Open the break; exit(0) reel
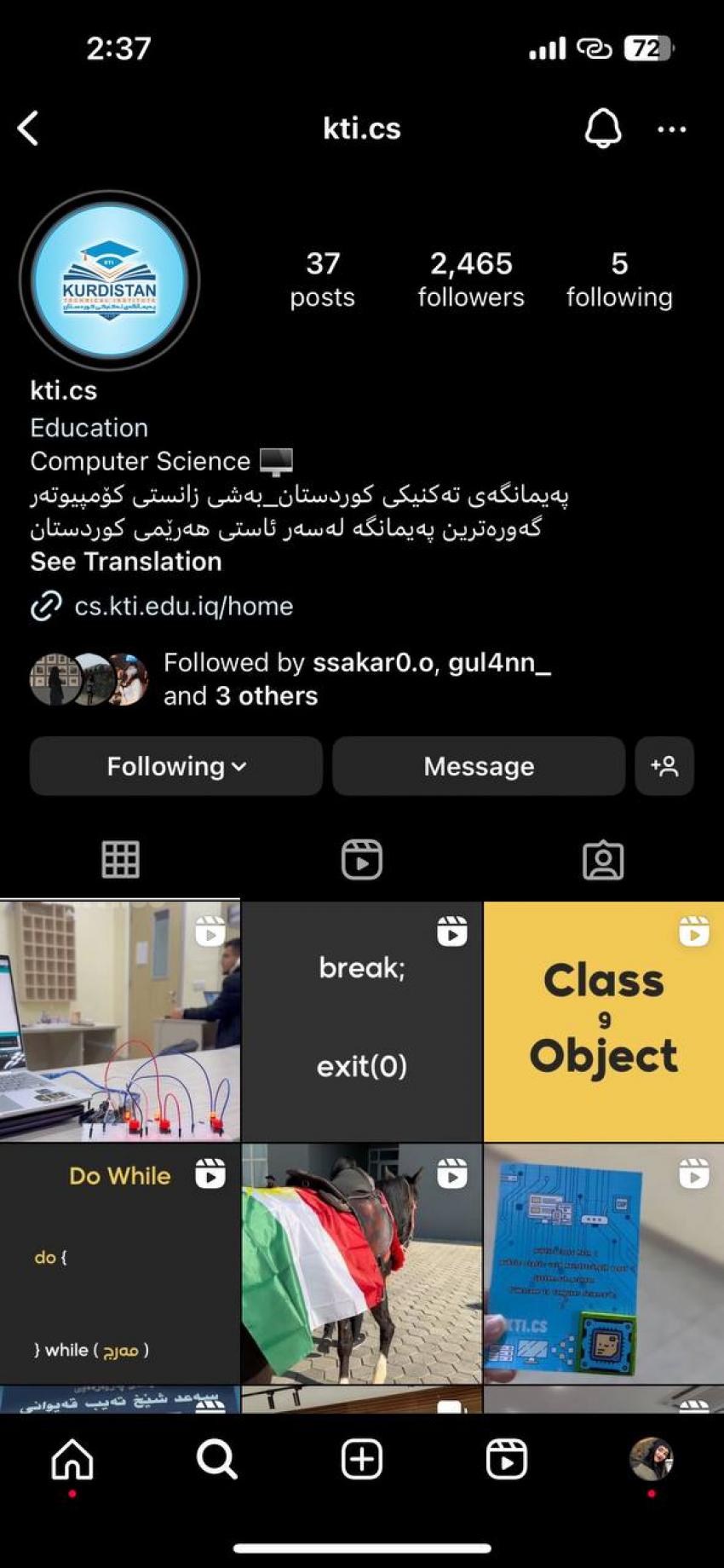 click(x=362, y=1021)
